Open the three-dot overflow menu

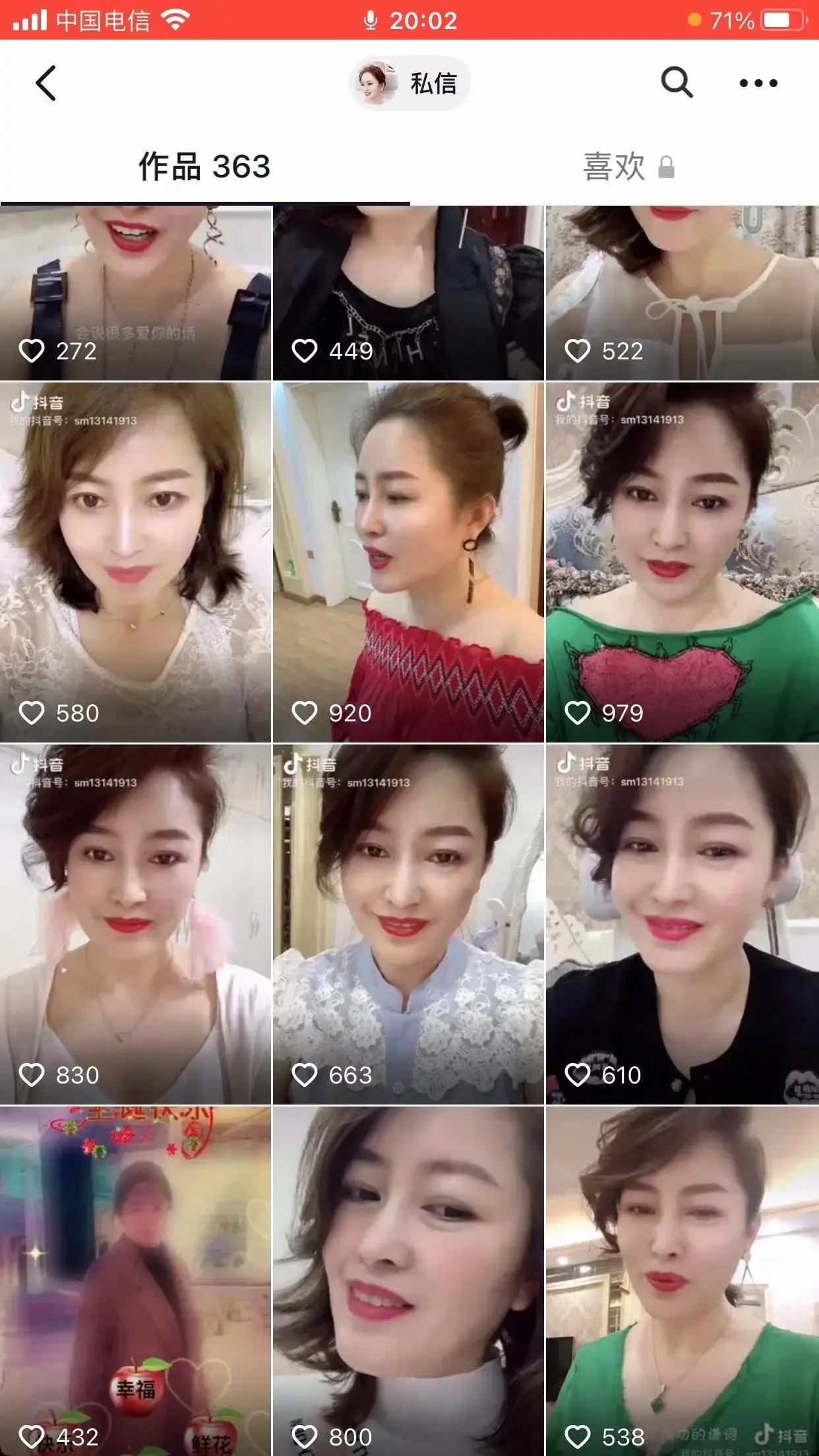tap(758, 83)
